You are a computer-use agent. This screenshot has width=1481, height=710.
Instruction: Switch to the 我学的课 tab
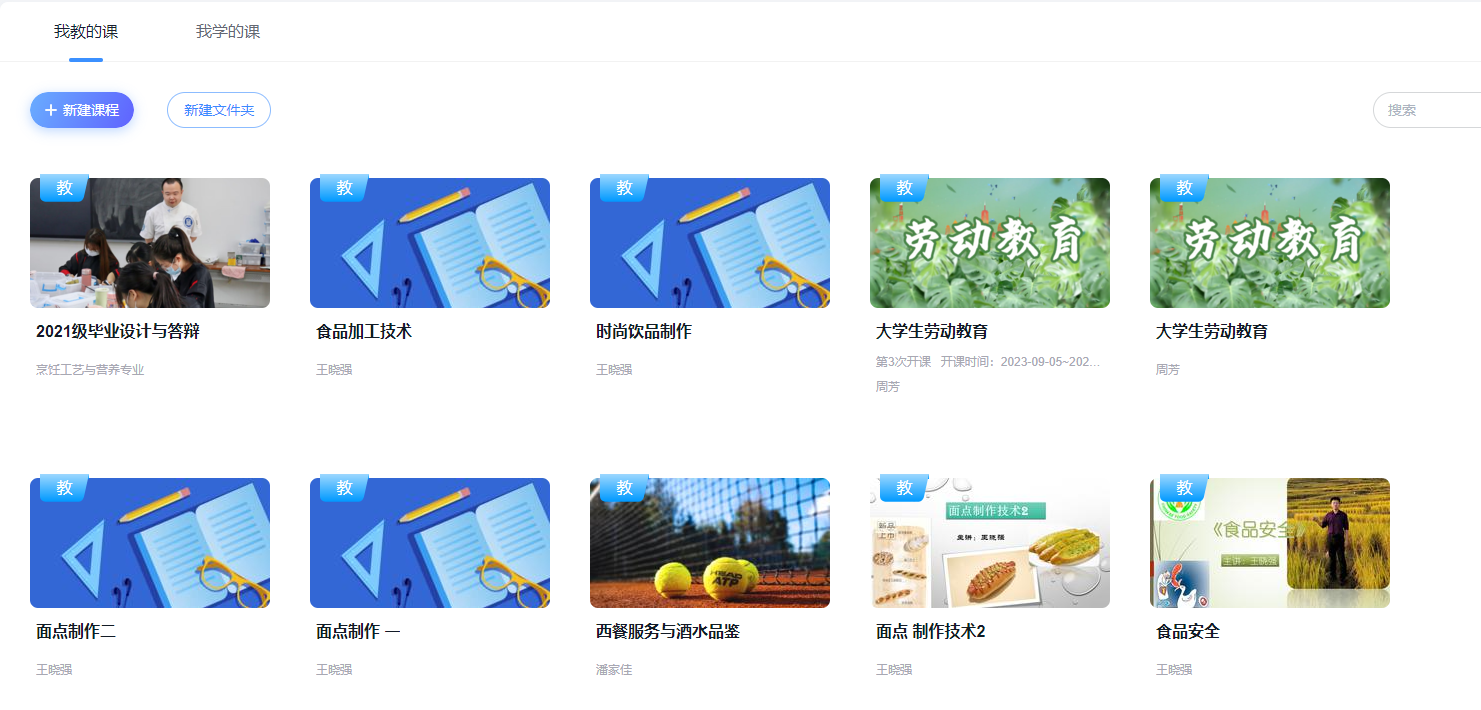(227, 32)
